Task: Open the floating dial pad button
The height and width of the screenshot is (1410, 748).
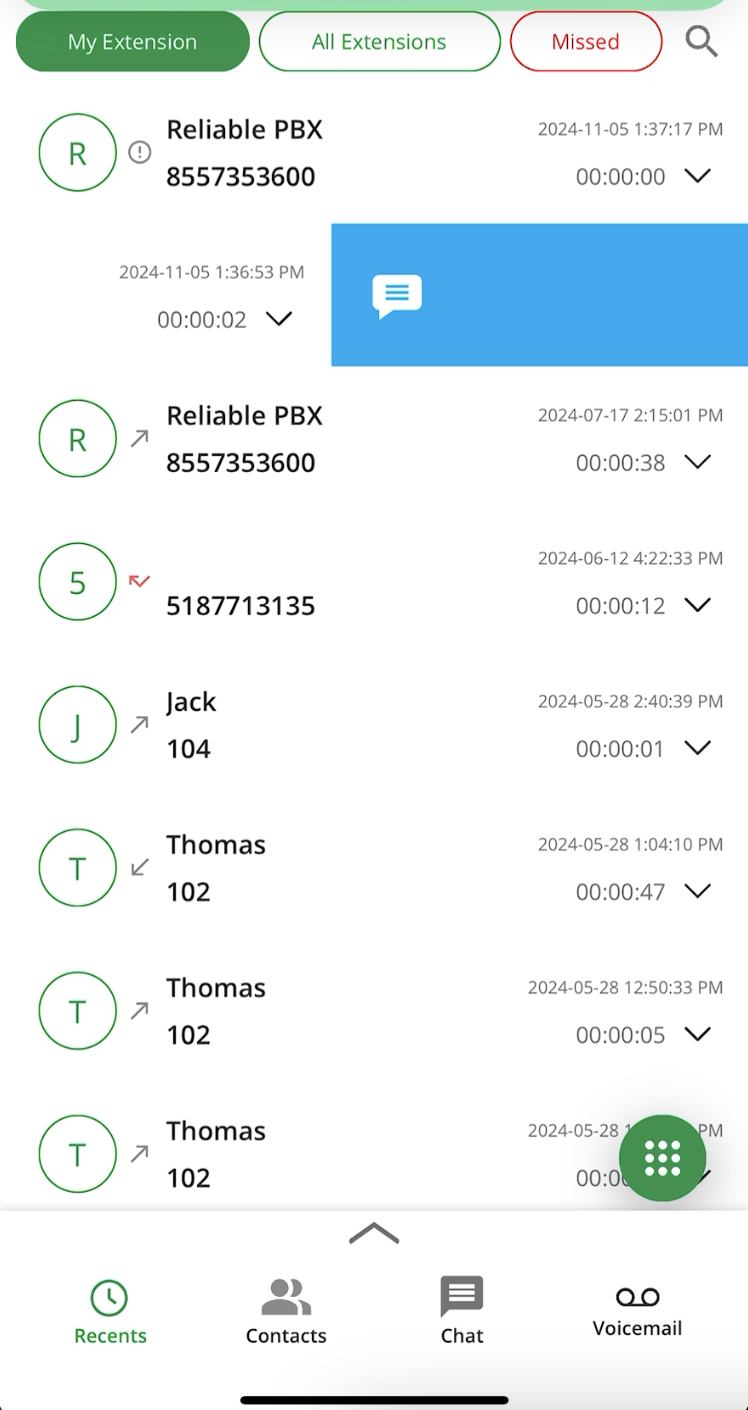Action: tap(662, 1158)
